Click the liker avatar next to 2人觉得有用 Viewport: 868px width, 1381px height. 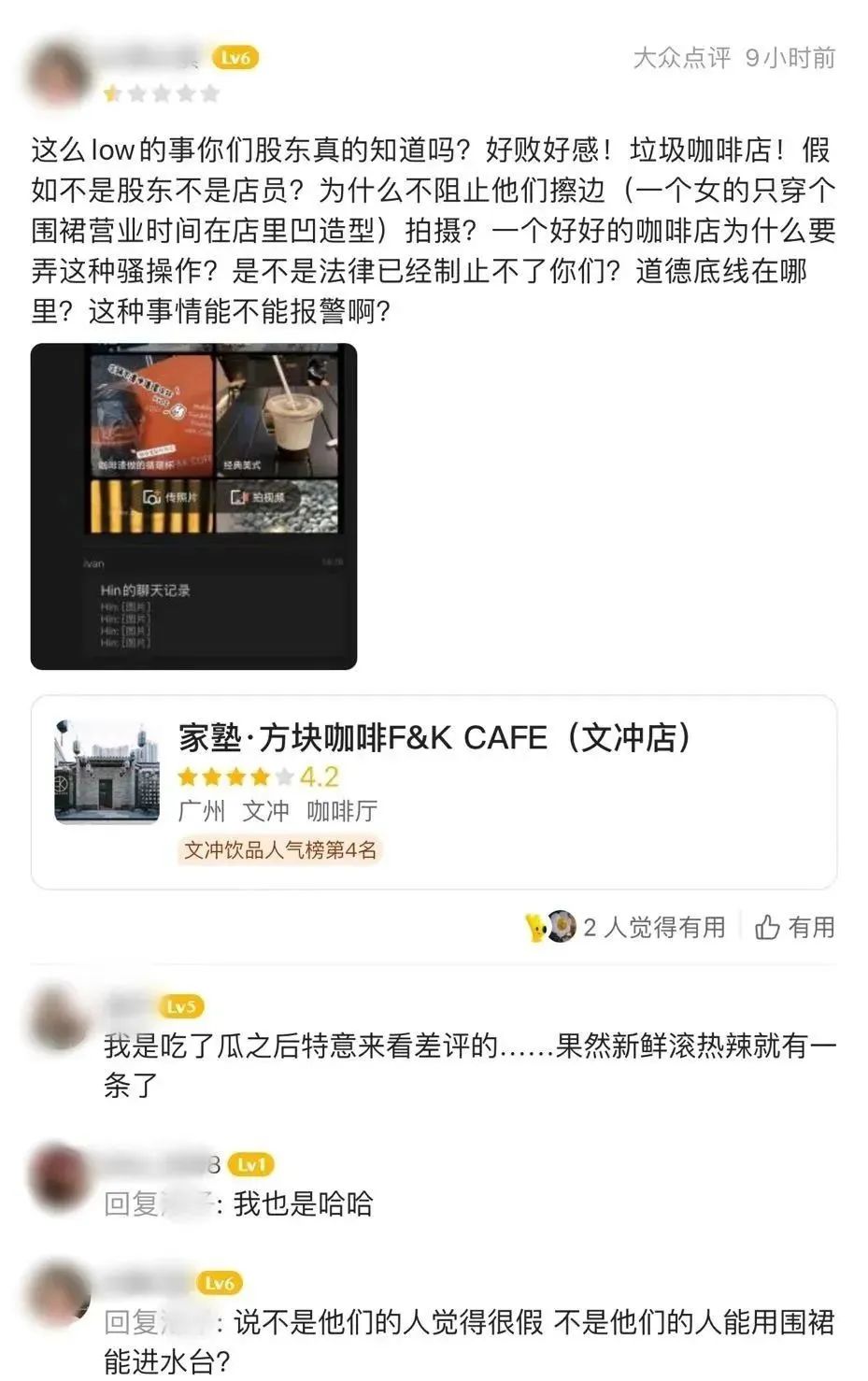click(560, 927)
